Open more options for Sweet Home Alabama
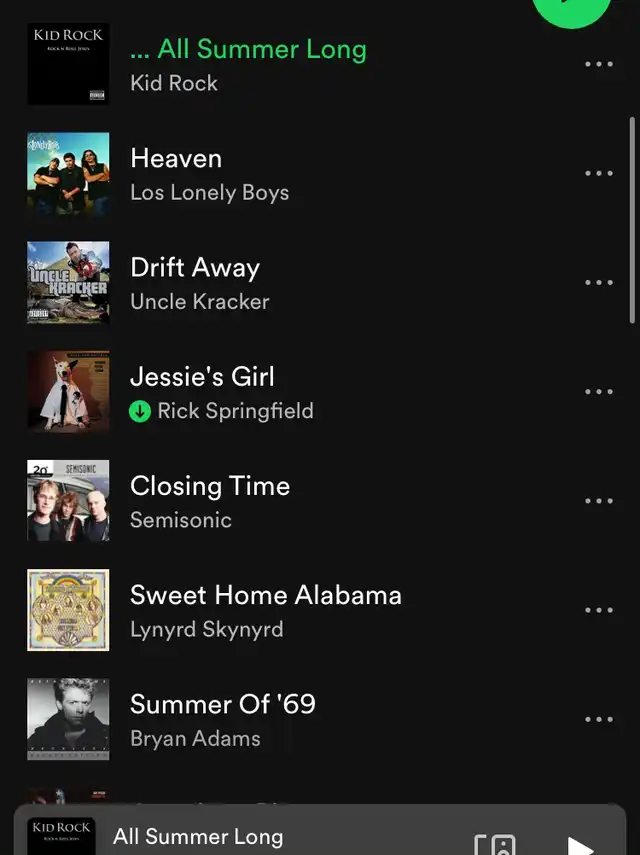The image size is (640, 855). tap(598, 610)
